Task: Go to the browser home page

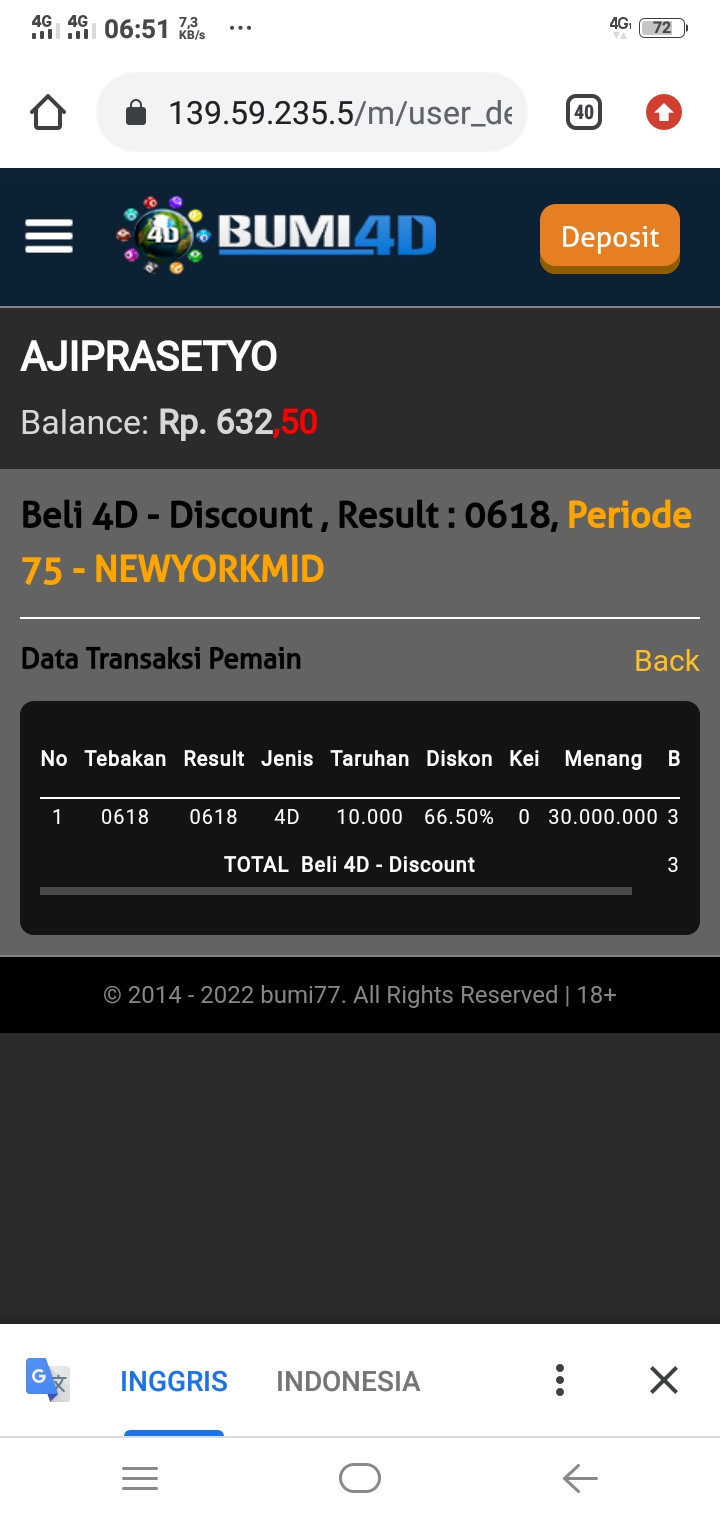Action: click(x=48, y=113)
